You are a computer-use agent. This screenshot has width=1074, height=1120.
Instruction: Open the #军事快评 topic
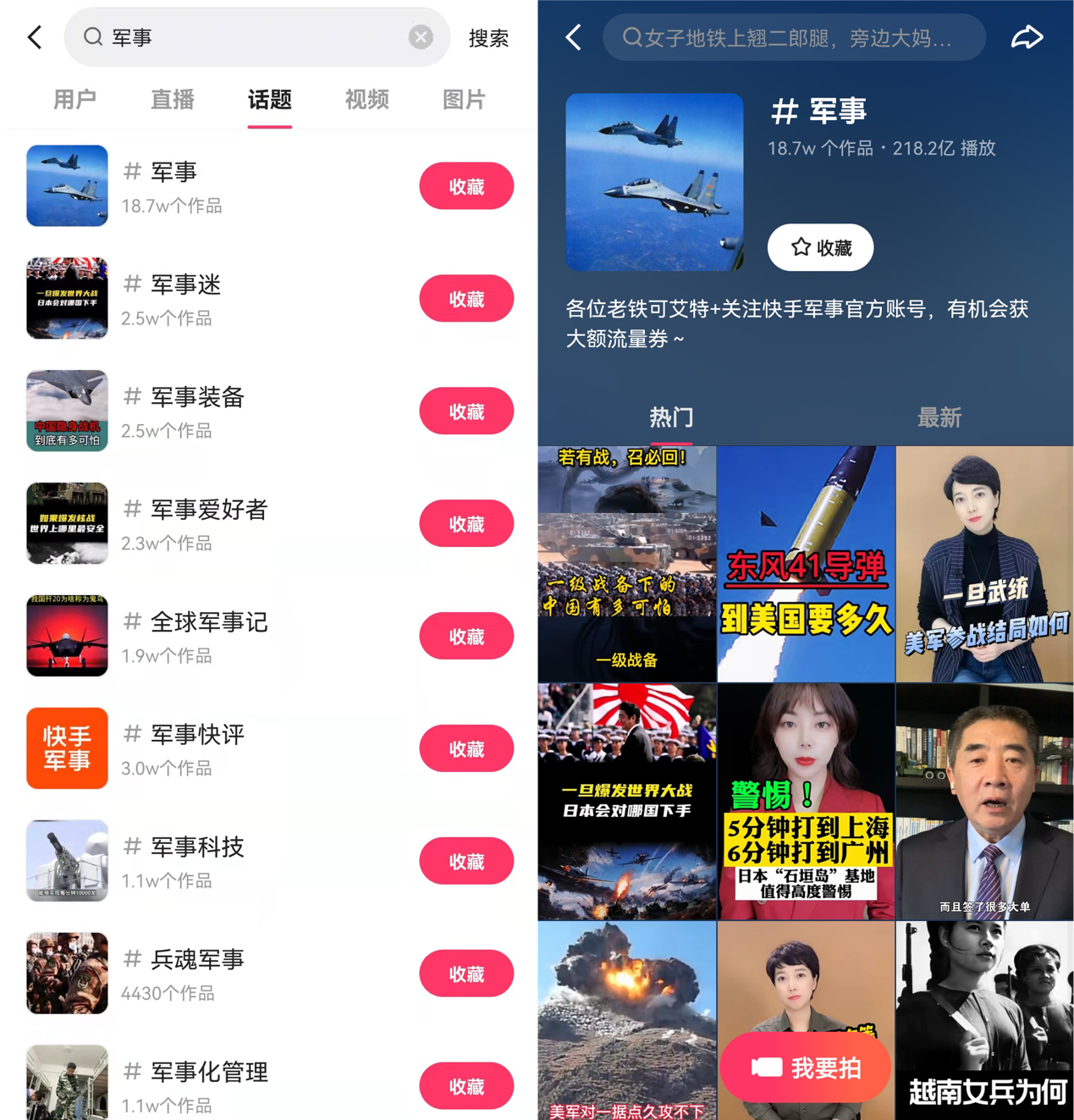click(197, 735)
